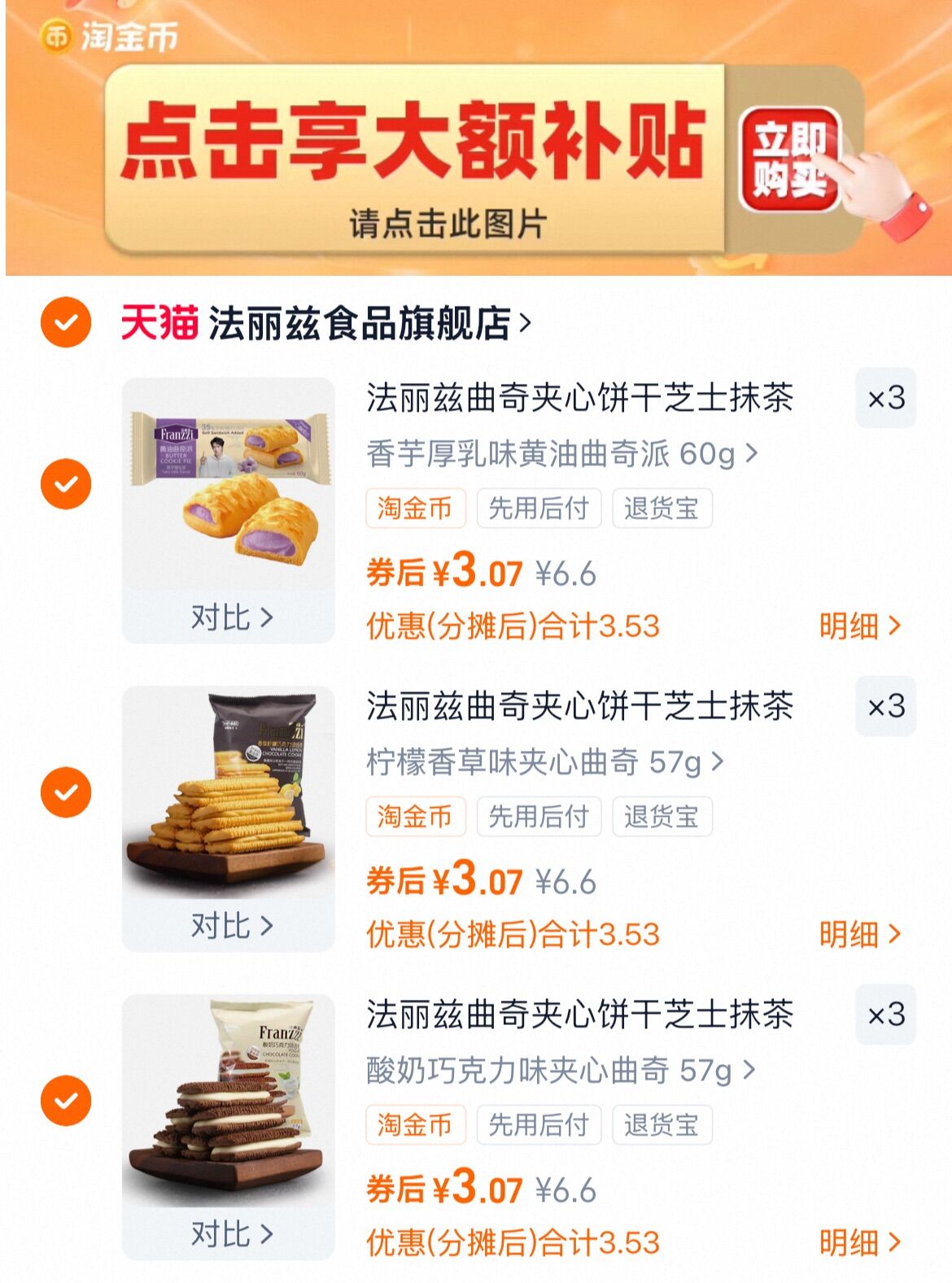Click the 先用后付 tag on the lemon vanilla cookie
The height and width of the screenshot is (1283, 952).
pos(540,817)
